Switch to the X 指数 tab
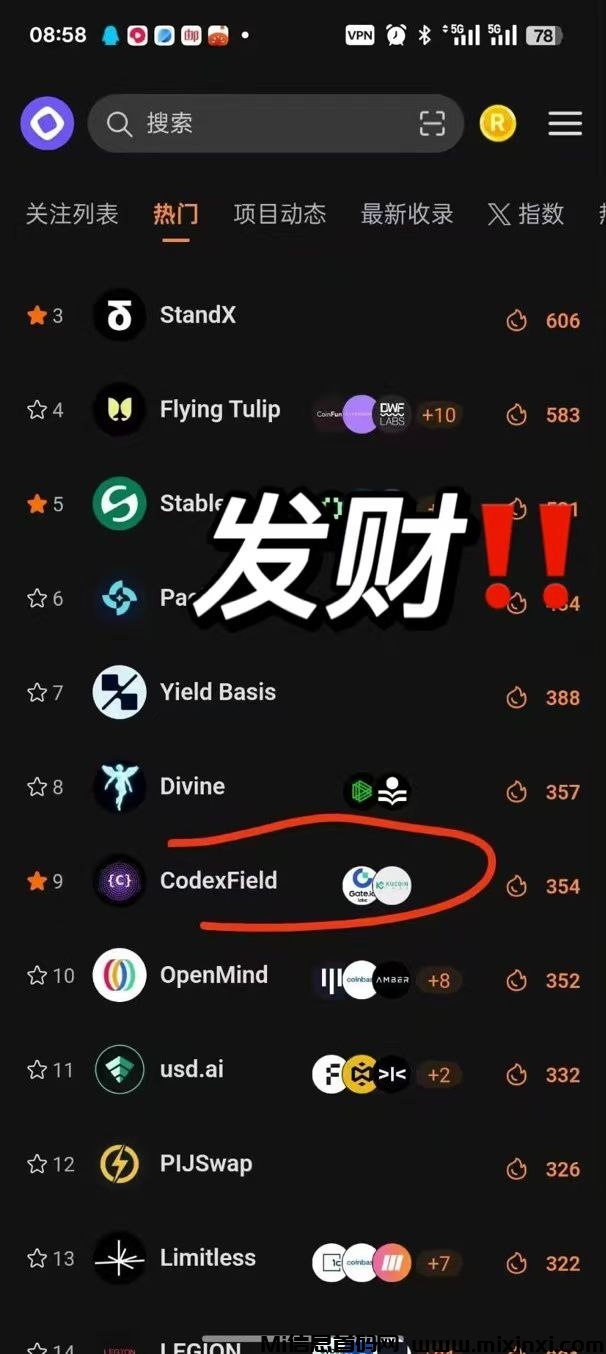The height and width of the screenshot is (1354, 606). 526,214
